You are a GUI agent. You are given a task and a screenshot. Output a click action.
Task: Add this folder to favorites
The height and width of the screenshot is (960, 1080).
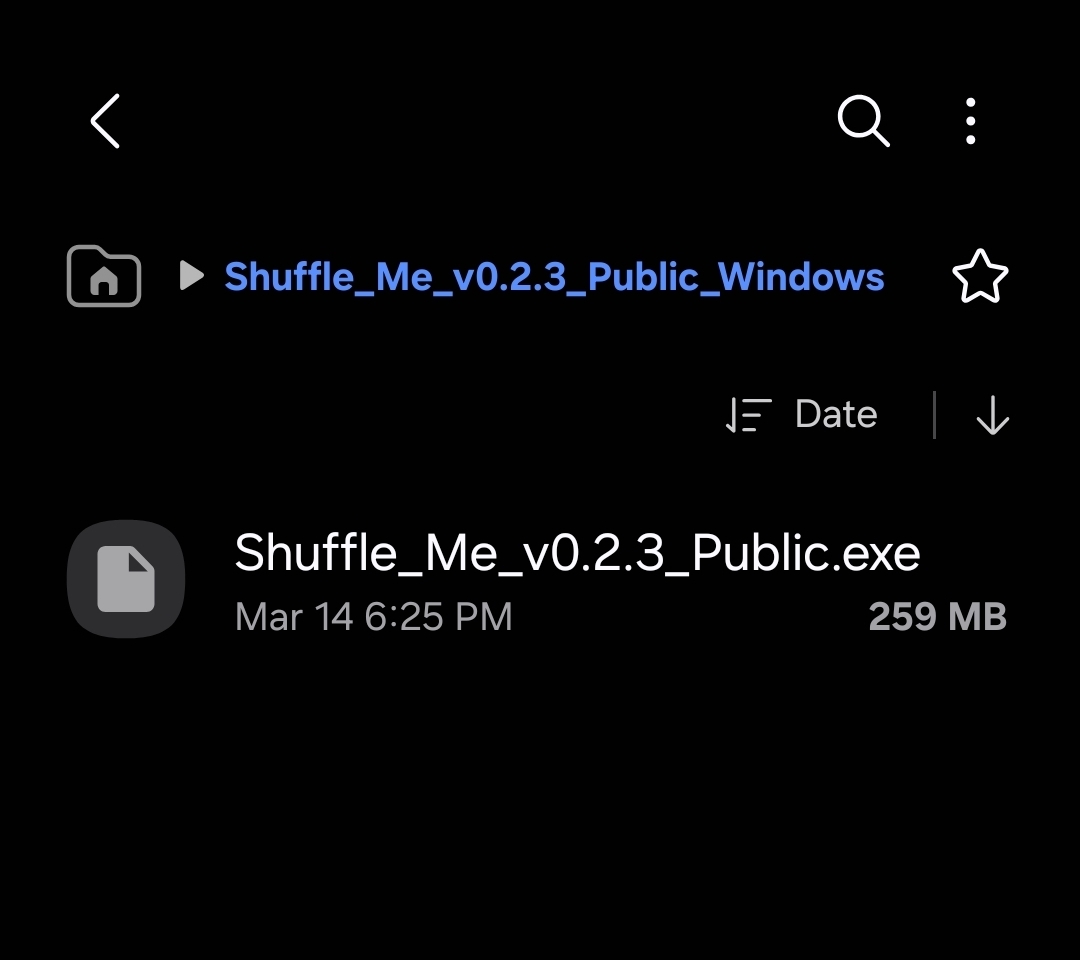[980, 276]
